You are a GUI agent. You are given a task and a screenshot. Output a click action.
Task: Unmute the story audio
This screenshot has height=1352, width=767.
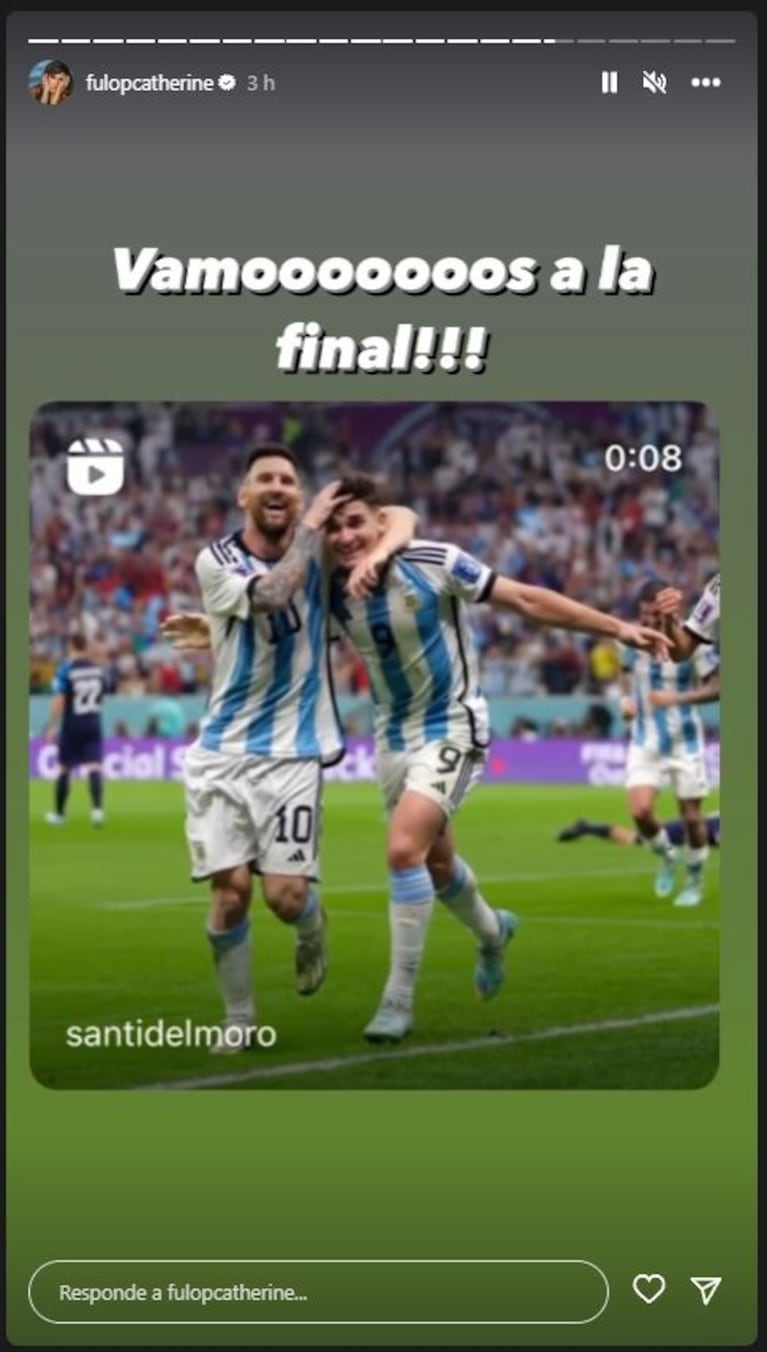click(655, 83)
